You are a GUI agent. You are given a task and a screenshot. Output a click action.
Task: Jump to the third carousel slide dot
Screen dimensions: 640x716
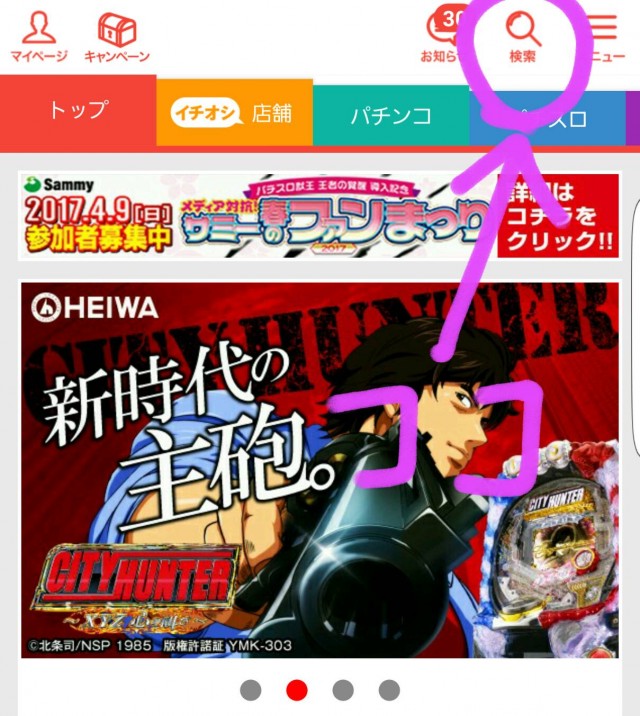(x=343, y=690)
